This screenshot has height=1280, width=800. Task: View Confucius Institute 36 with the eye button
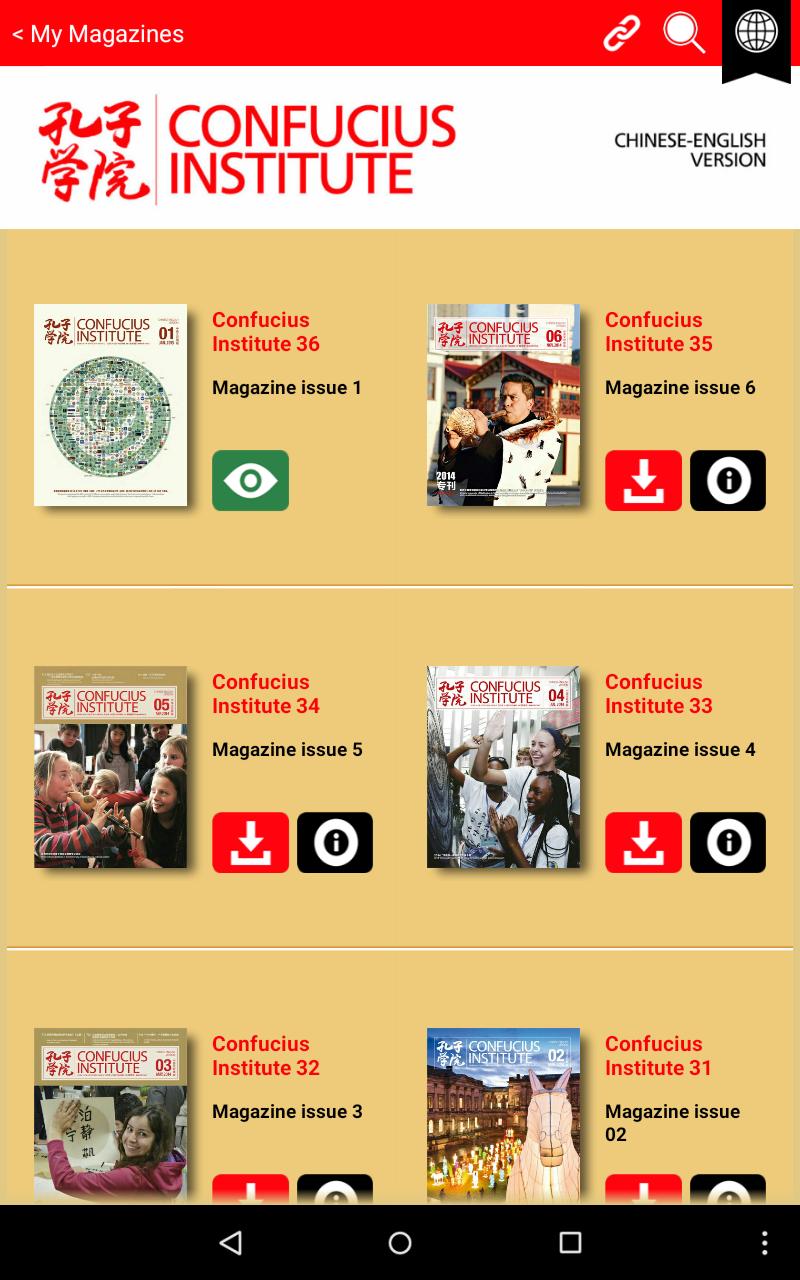[x=250, y=480]
